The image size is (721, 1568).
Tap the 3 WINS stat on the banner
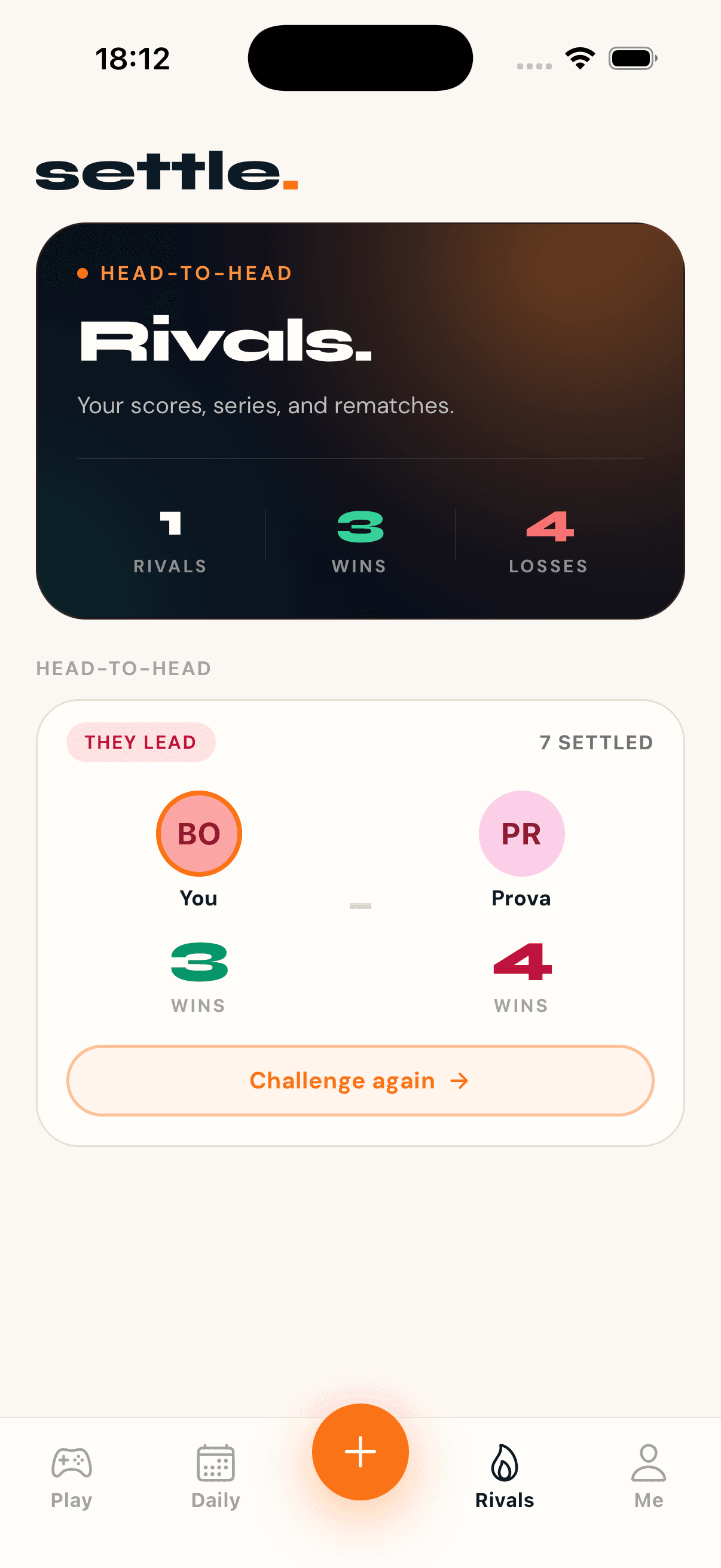click(x=359, y=539)
